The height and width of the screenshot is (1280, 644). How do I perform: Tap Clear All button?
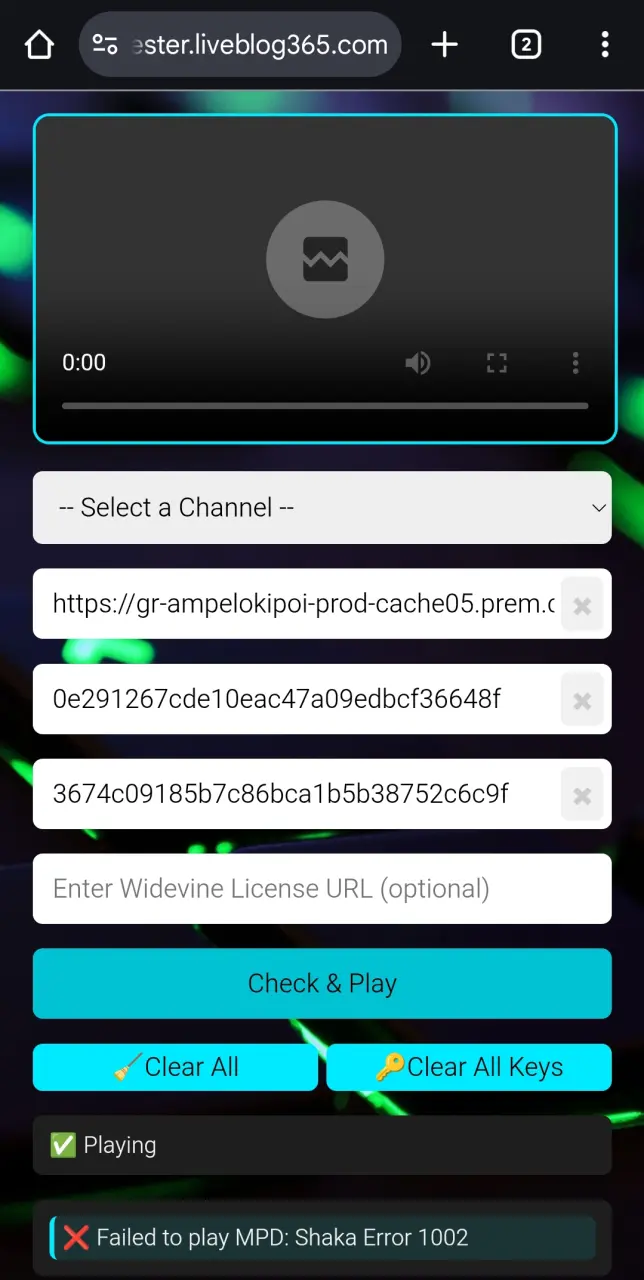(x=175, y=1067)
